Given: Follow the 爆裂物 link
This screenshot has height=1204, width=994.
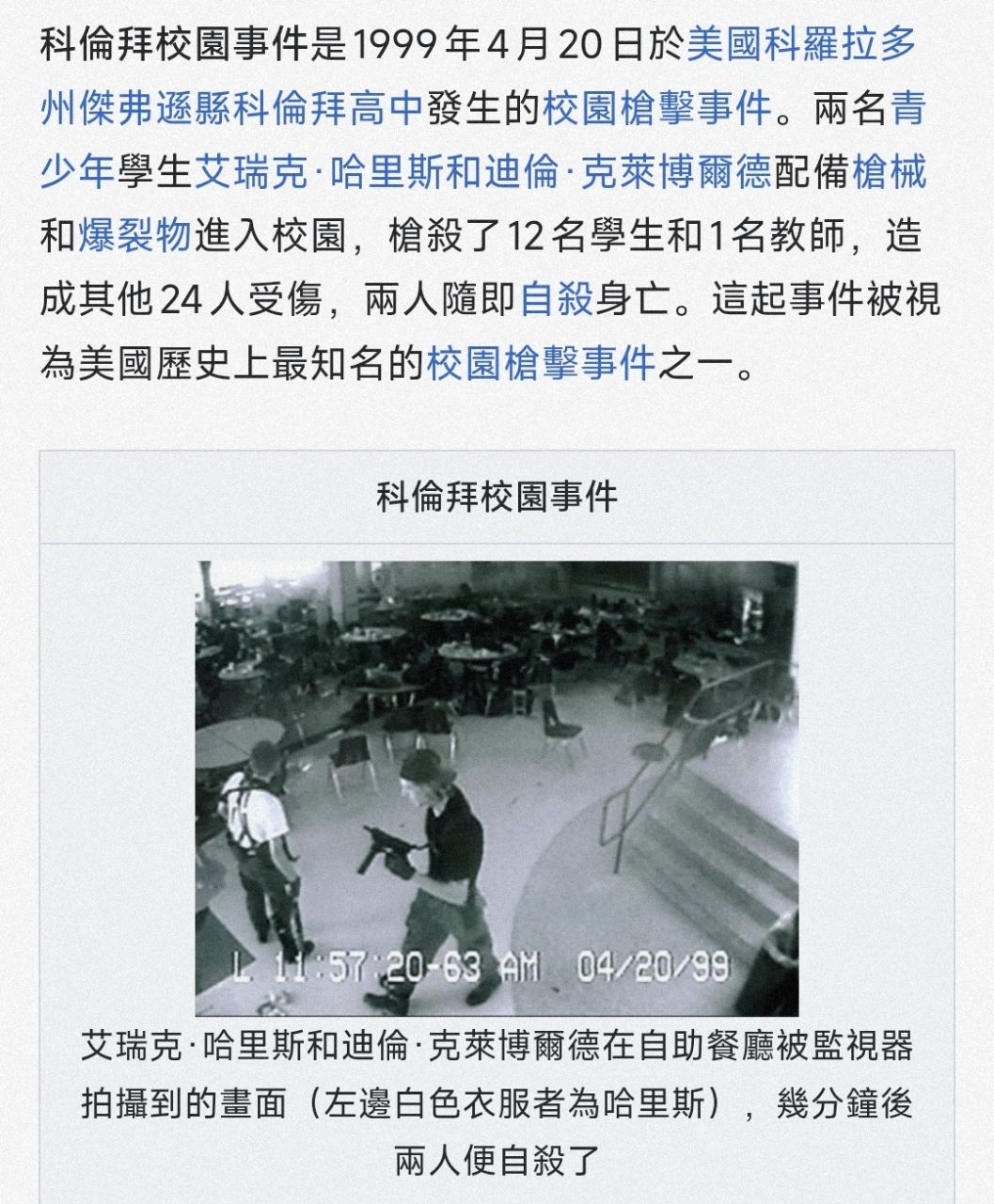Looking at the screenshot, I should pyautogui.click(x=134, y=236).
